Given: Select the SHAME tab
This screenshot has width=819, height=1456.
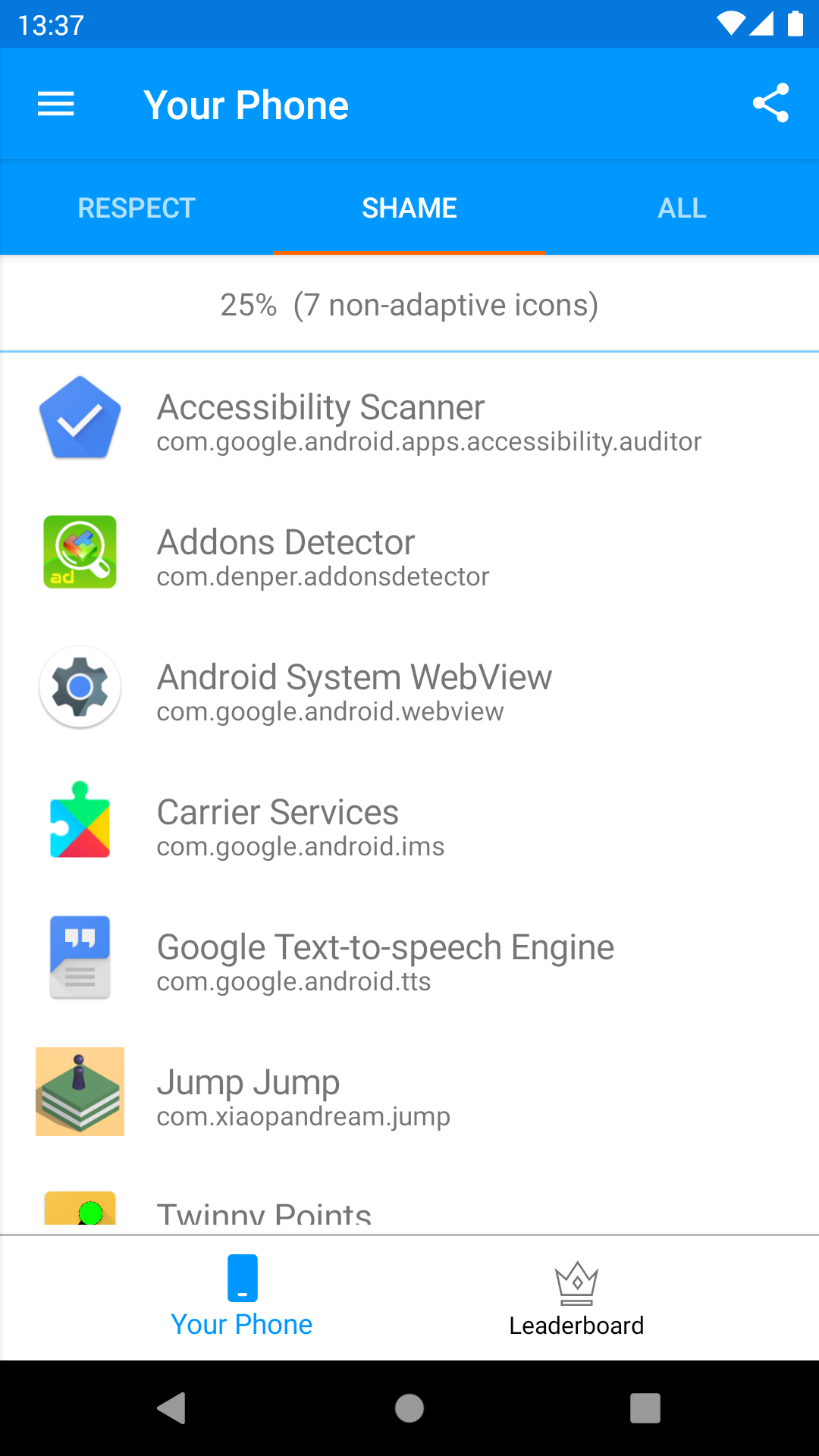Looking at the screenshot, I should (409, 208).
